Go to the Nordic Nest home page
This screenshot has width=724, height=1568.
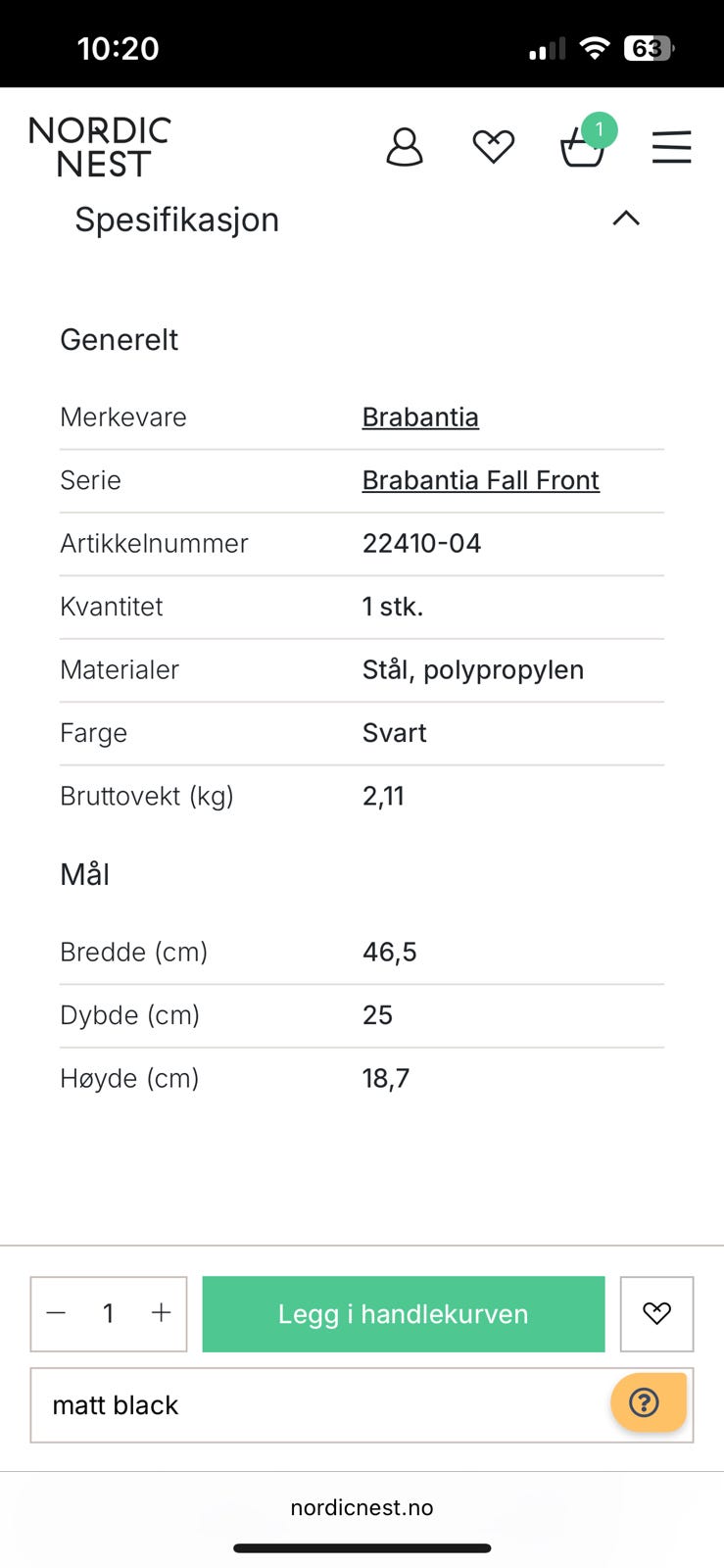[100, 147]
